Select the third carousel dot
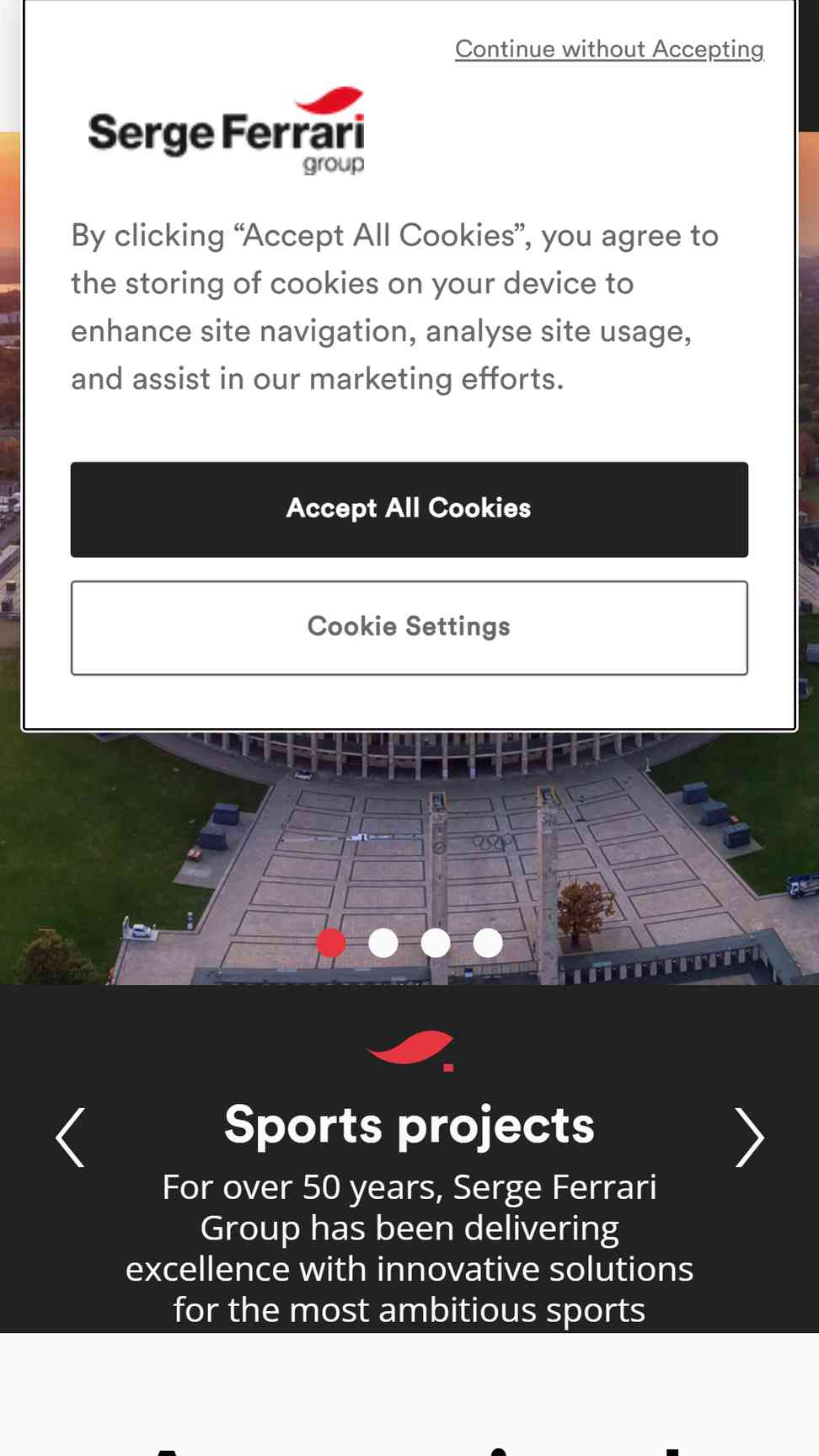819x1456 pixels. click(436, 943)
